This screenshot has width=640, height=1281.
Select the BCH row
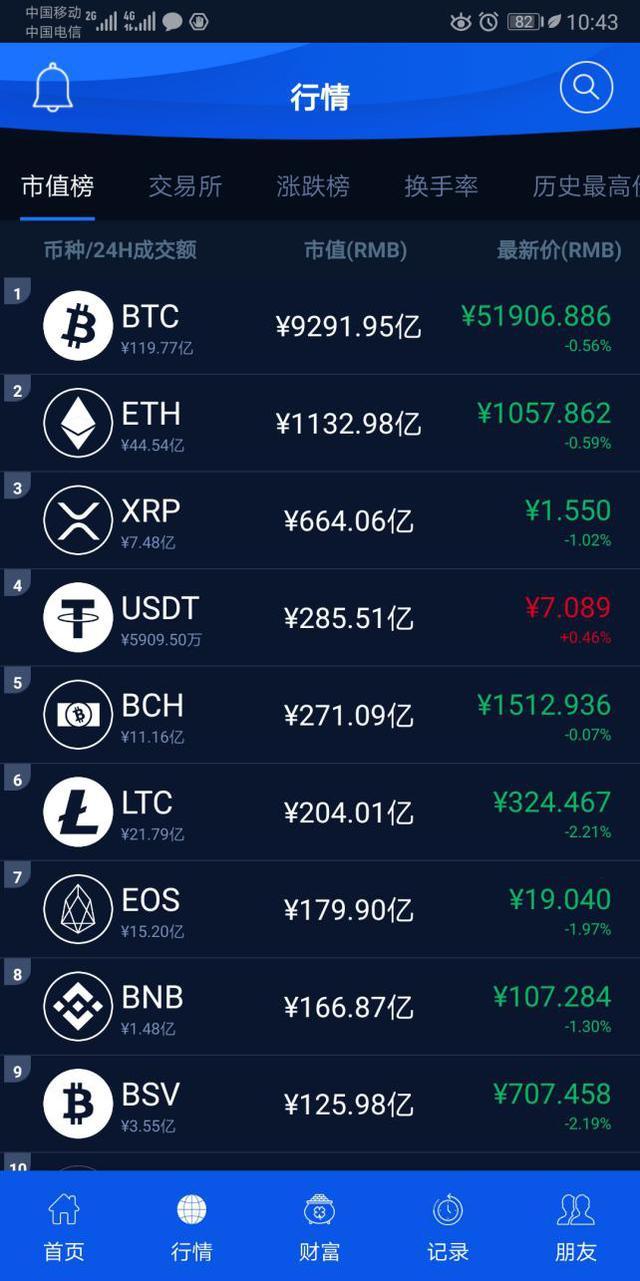click(320, 715)
